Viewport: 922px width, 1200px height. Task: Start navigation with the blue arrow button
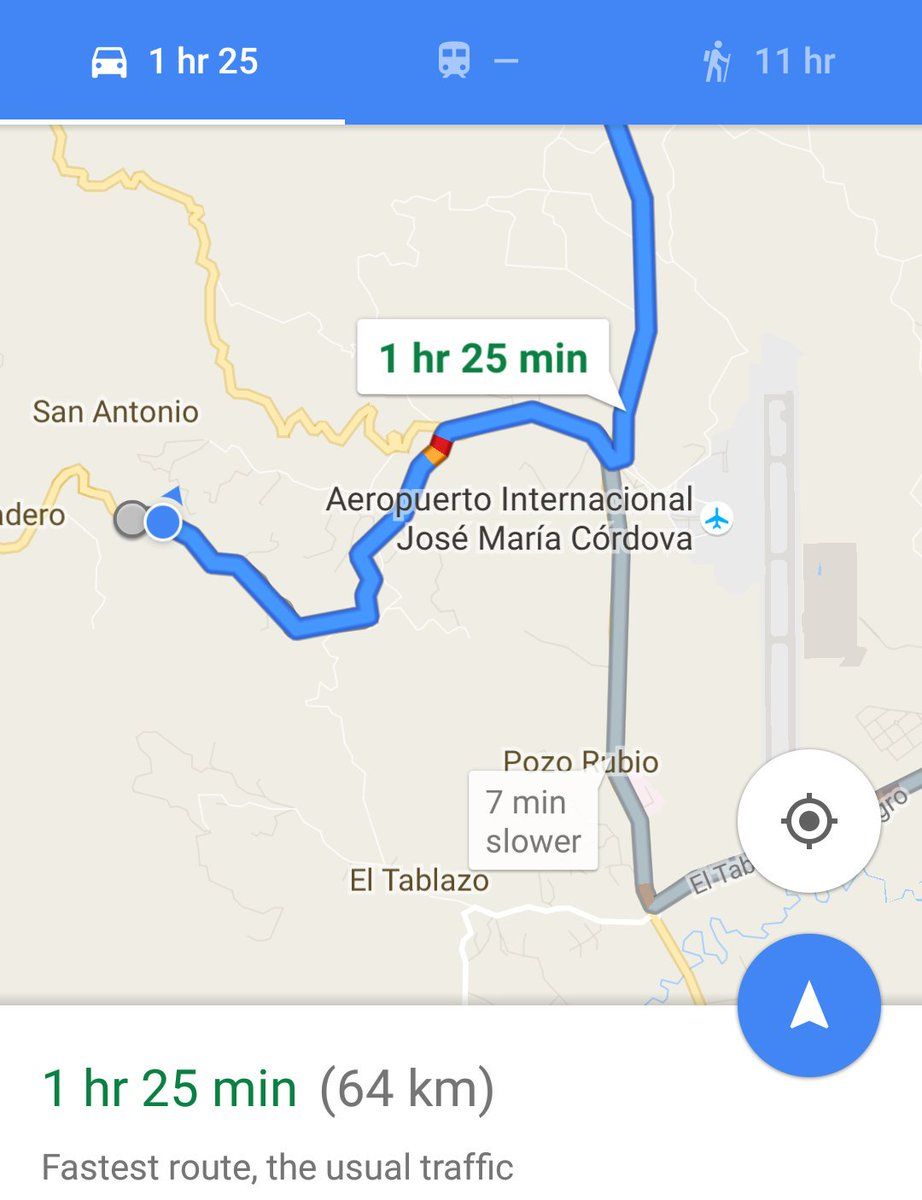click(x=808, y=1005)
